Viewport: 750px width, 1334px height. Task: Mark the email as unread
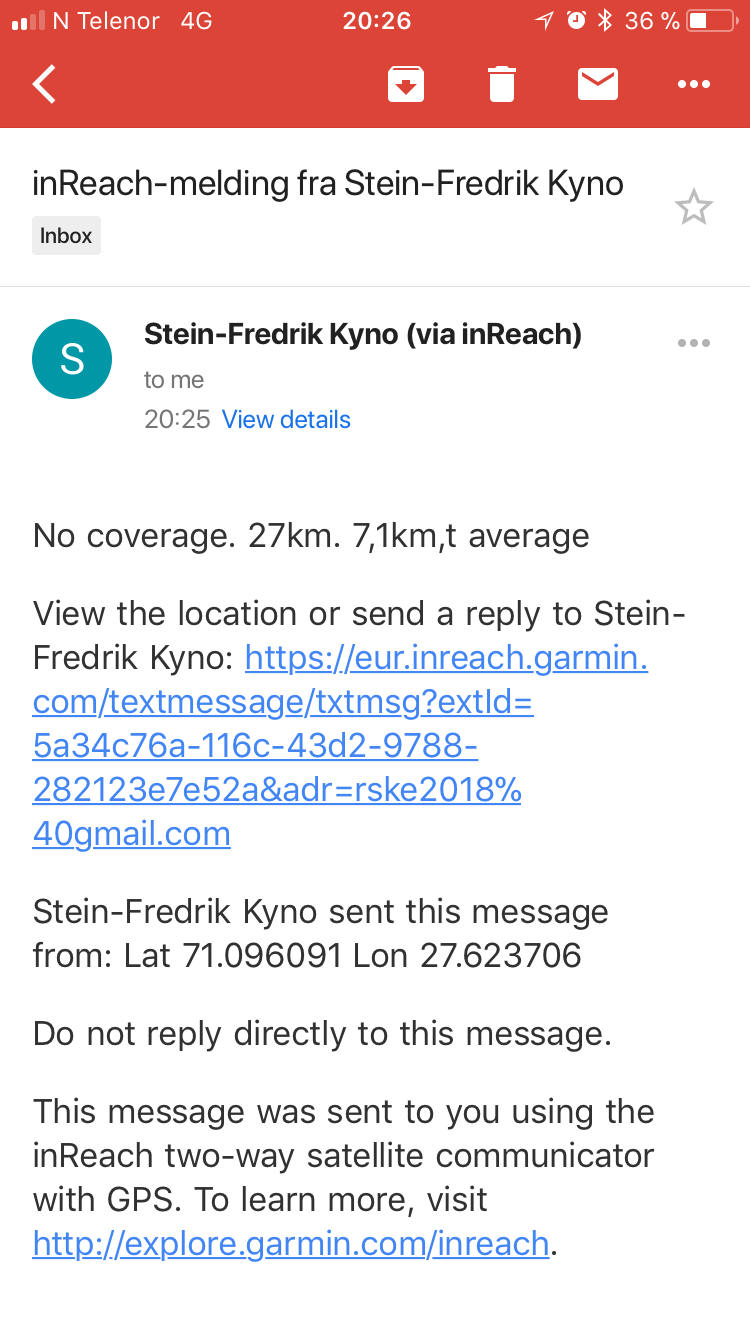(x=597, y=84)
